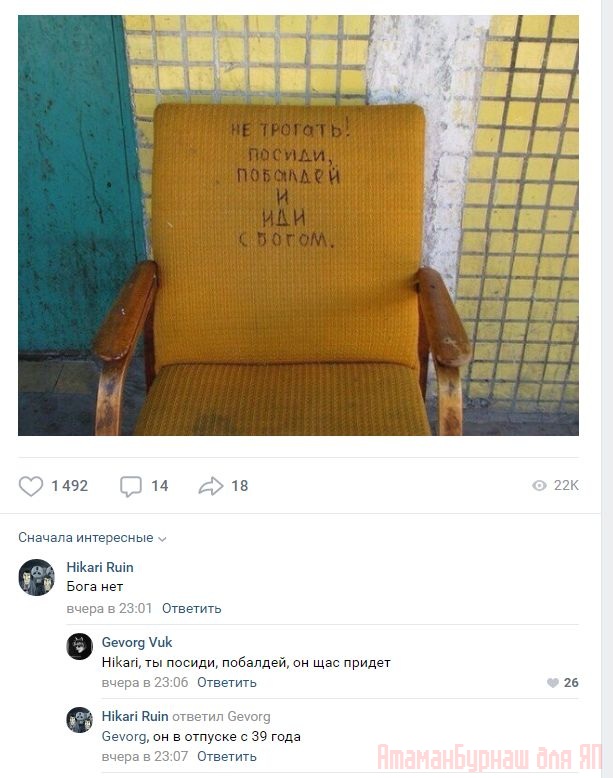Like the post with 1492 likes
This screenshot has width=613, height=778.
pyautogui.click(x=32, y=486)
